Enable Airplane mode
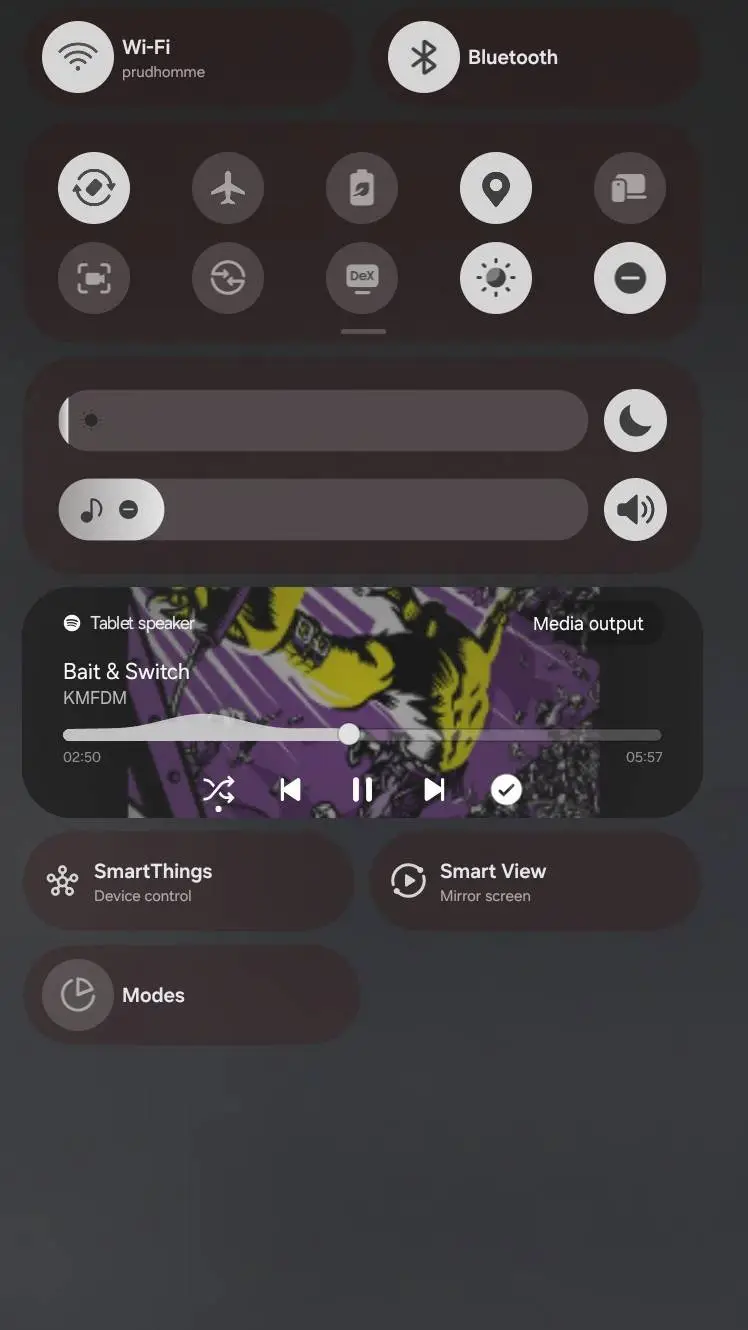This screenshot has width=748, height=1330. pos(228,188)
